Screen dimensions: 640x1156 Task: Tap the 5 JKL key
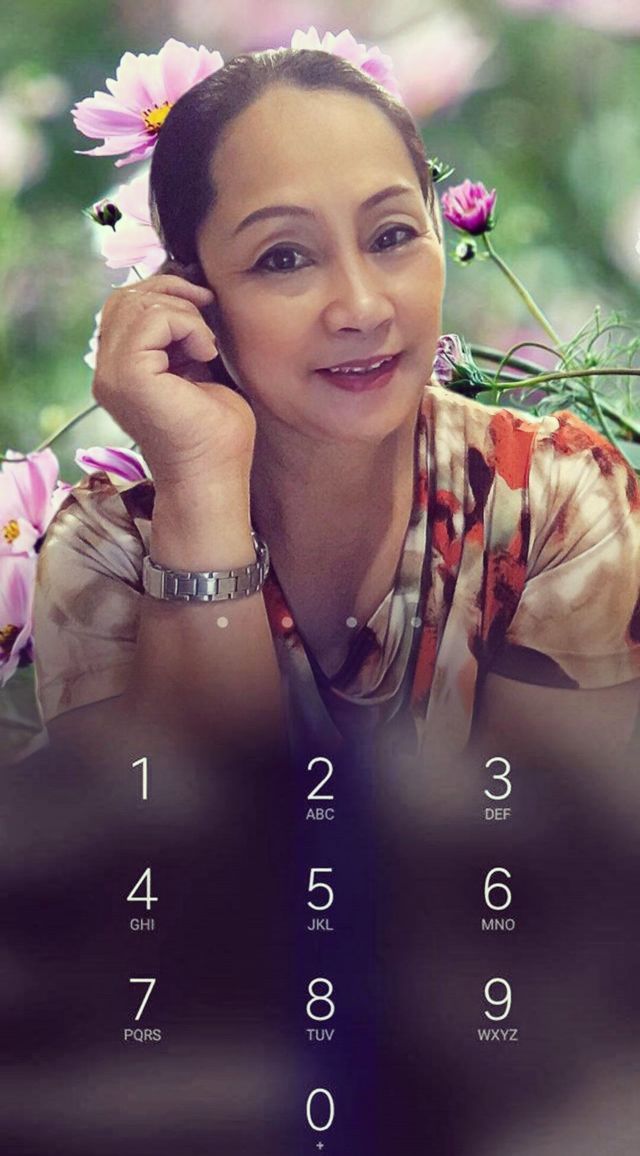click(320, 898)
